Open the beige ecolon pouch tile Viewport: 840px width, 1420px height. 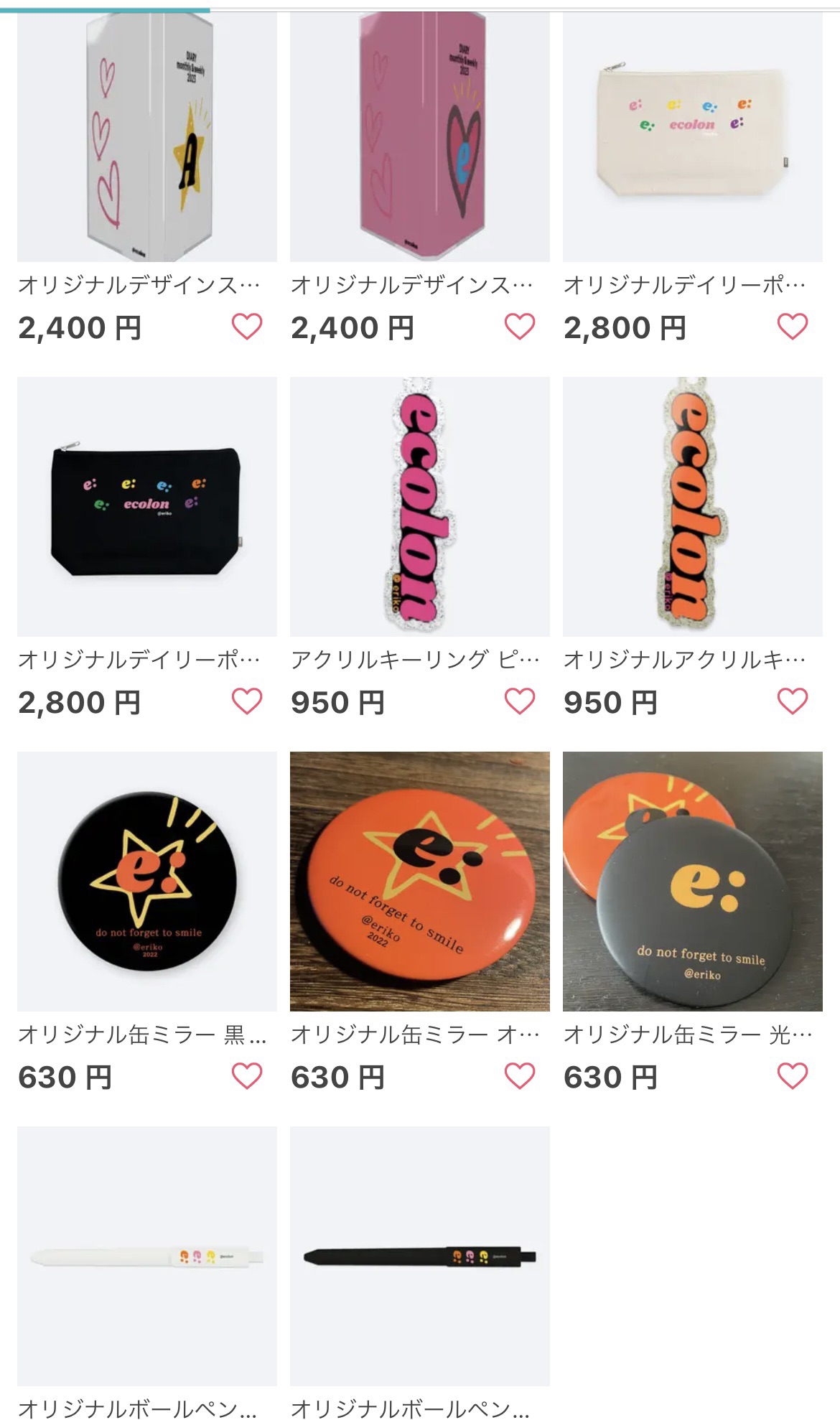coord(692,136)
